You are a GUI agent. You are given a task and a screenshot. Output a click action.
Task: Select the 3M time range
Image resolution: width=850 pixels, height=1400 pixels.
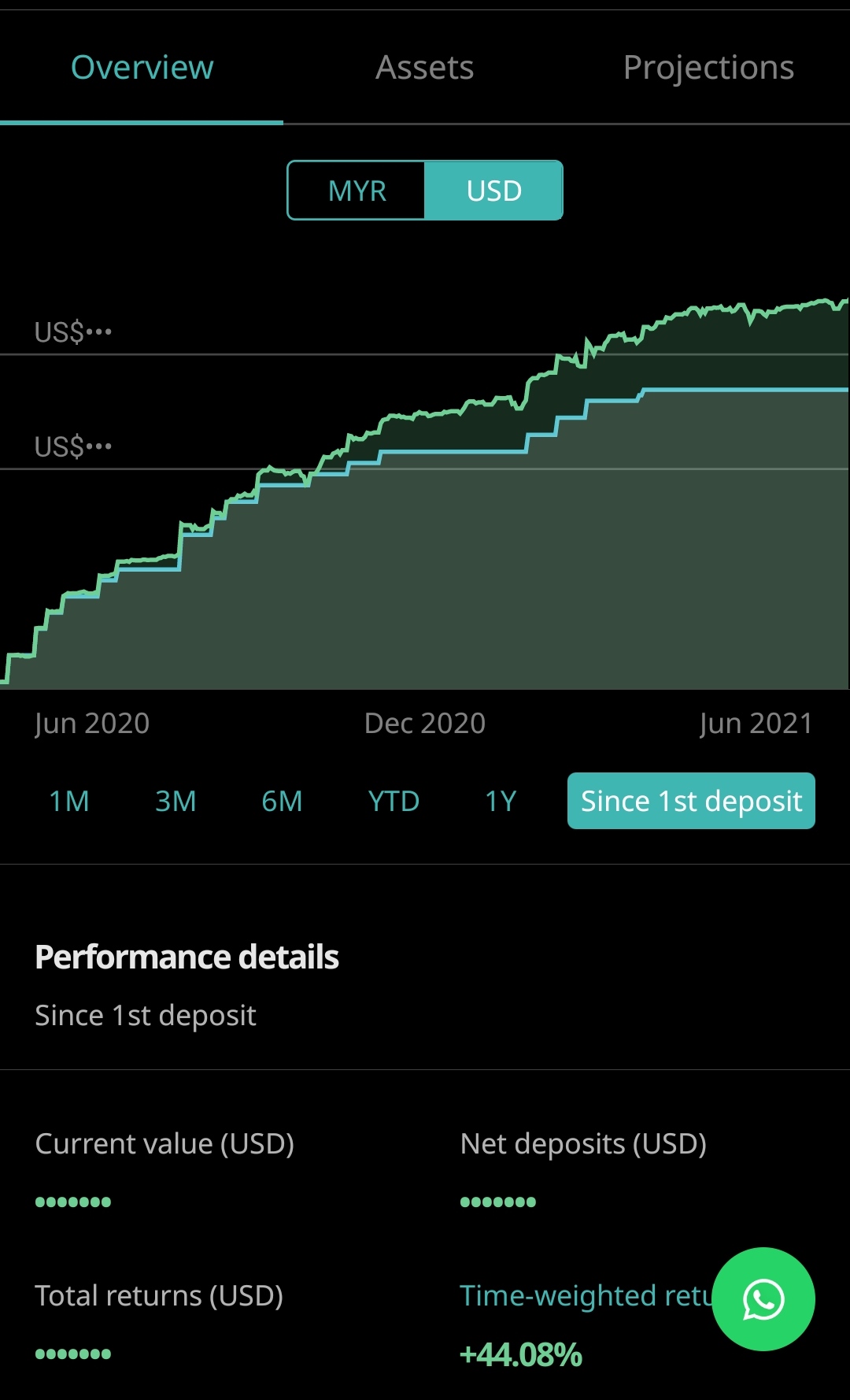(x=176, y=801)
